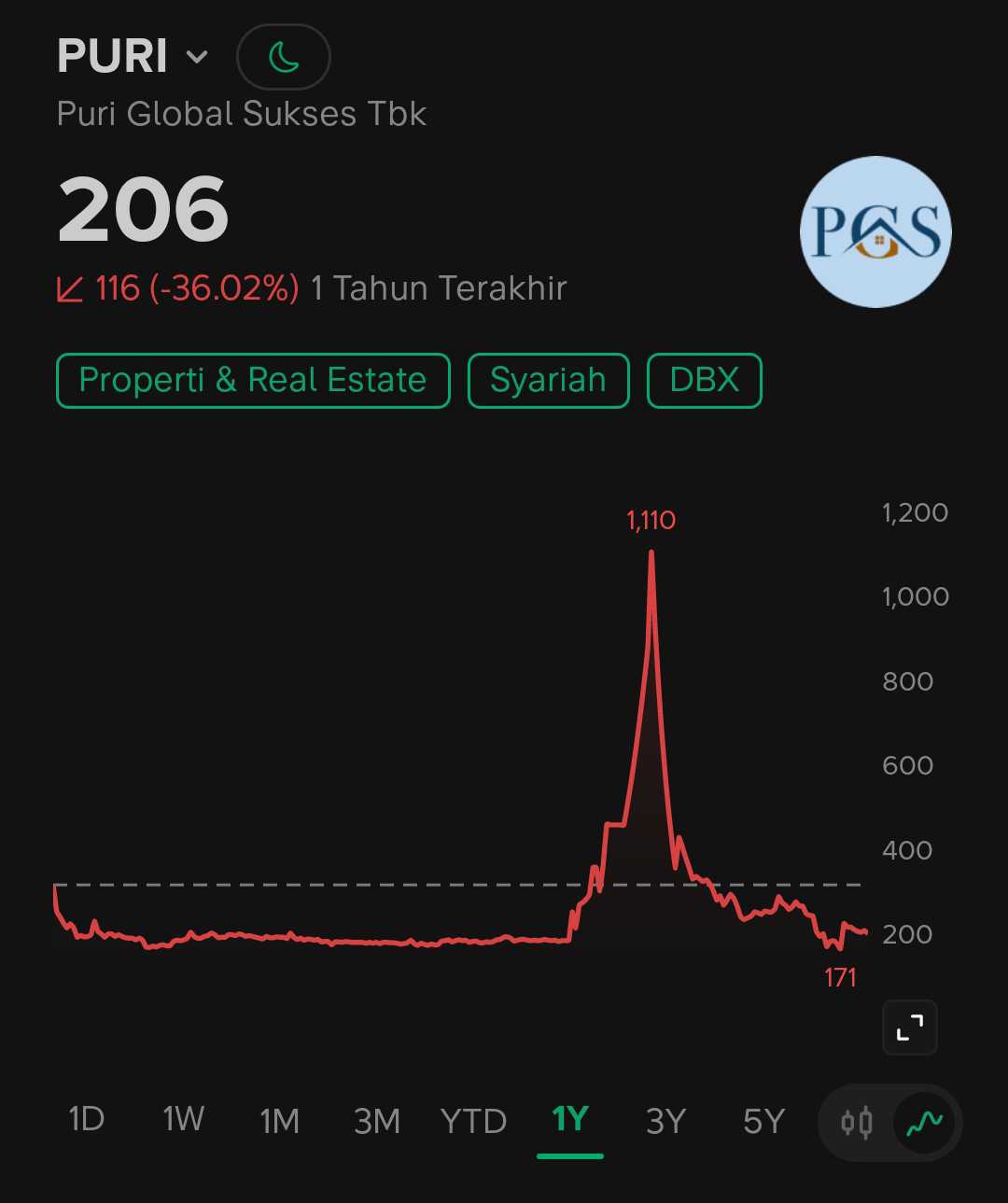The image size is (1008, 1203).
Task: Switch chart range to 3Y
Action: [666, 1120]
